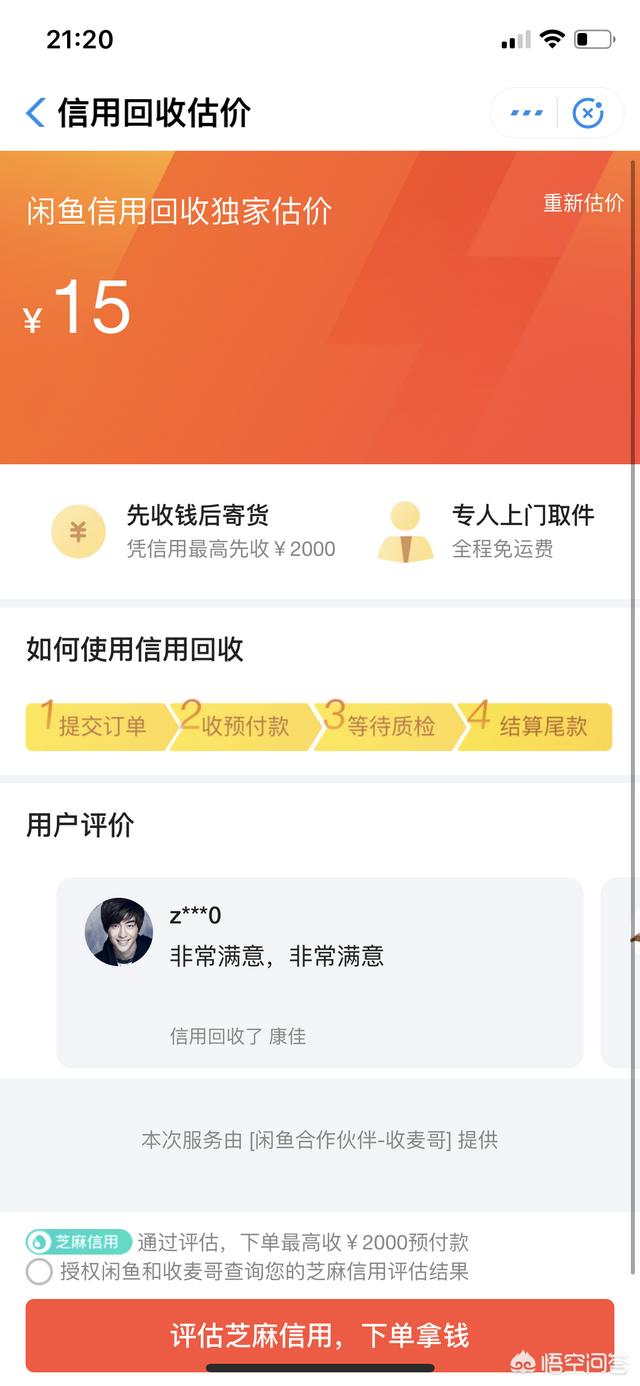
Task: Close the mini program with the circle icon
Action: (588, 114)
